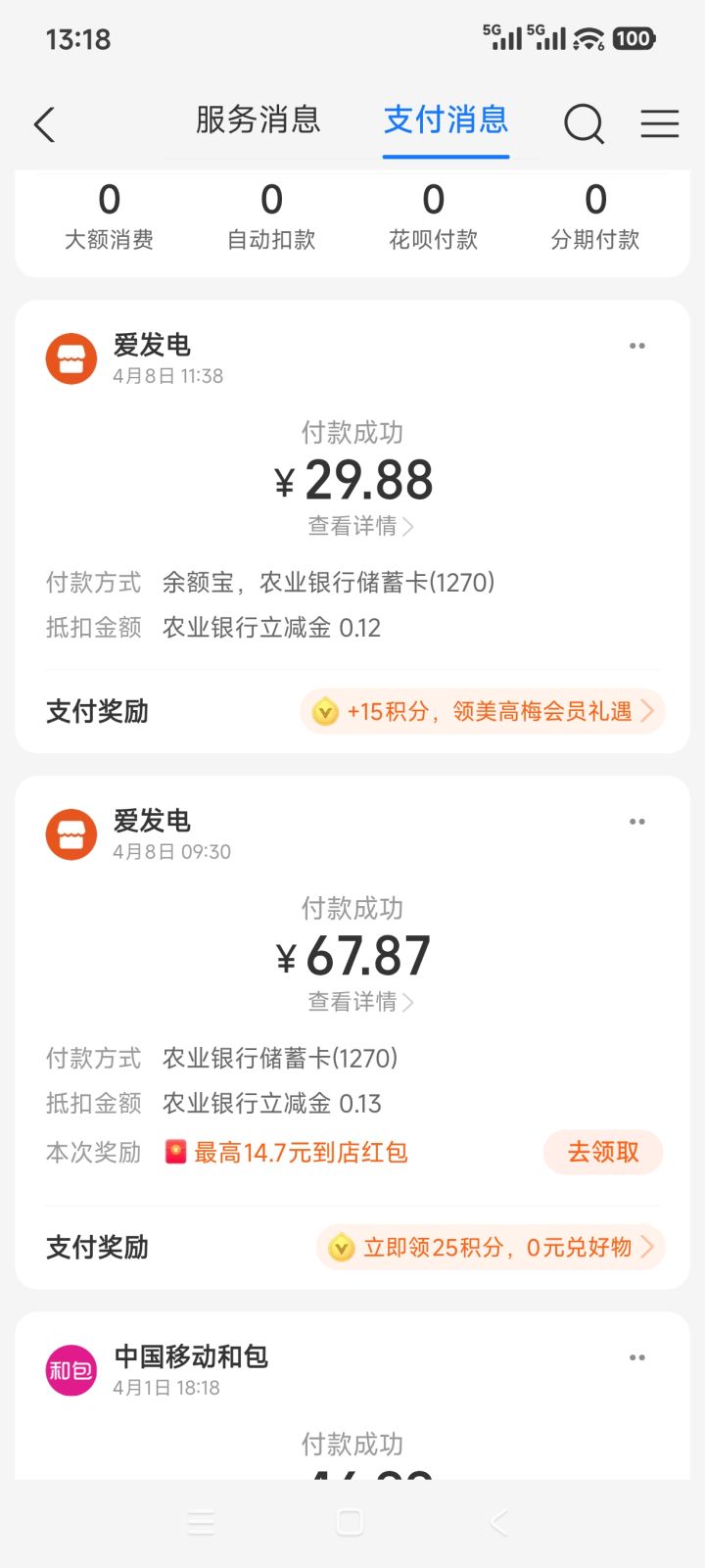Viewport: 705px width, 1568px height.
Task: Open the 分期付款 category
Action: click(x=595, y=217)
